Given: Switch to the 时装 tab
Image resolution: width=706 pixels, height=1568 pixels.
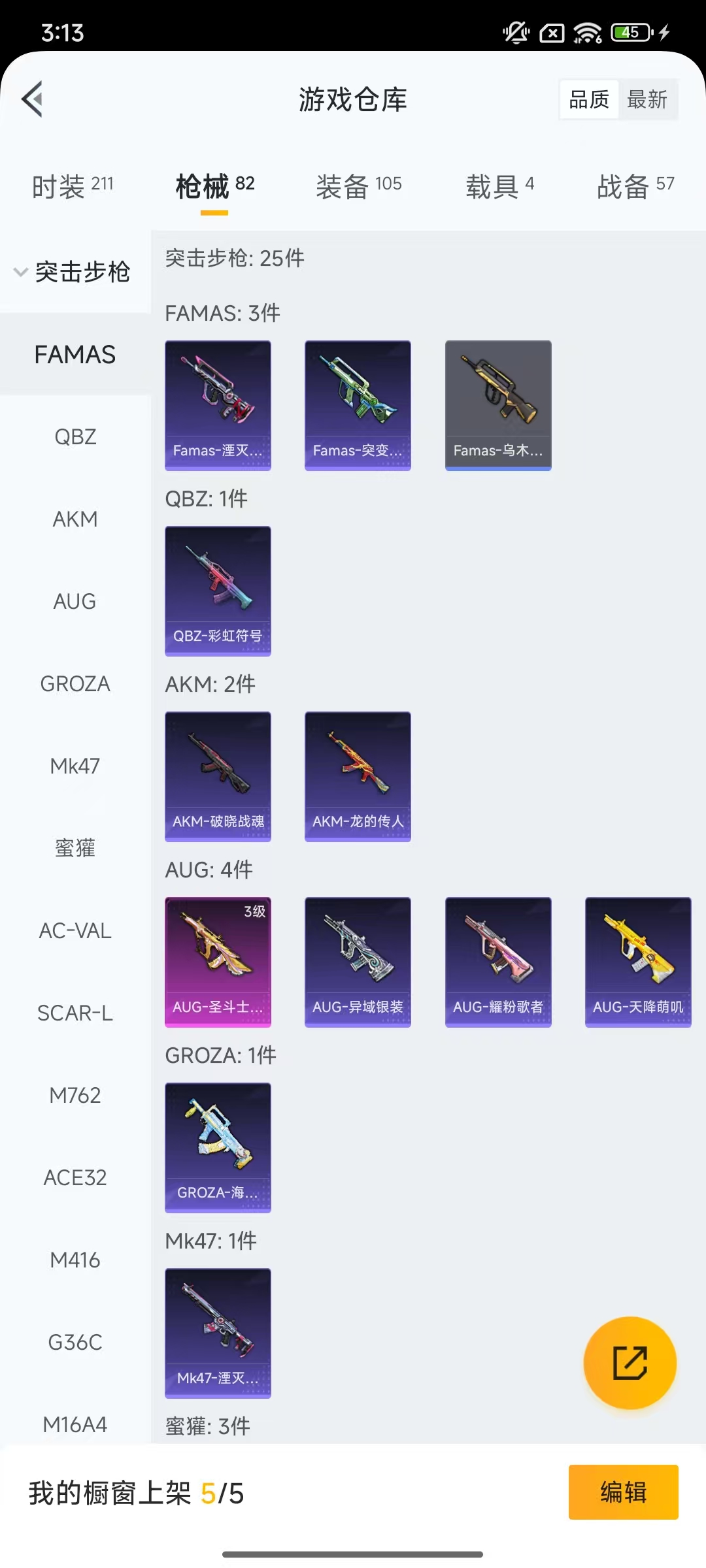Looking at the screenshot, I should [x=73, y=186].
